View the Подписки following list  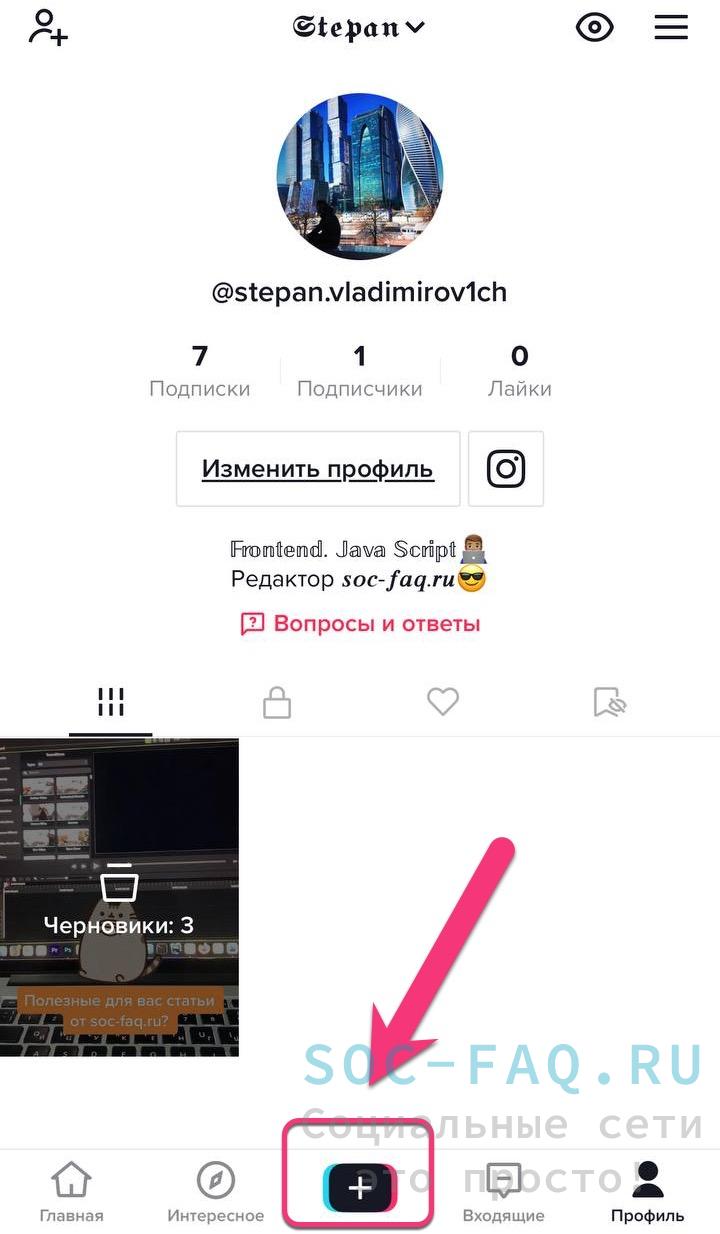(x=200, y=371)
